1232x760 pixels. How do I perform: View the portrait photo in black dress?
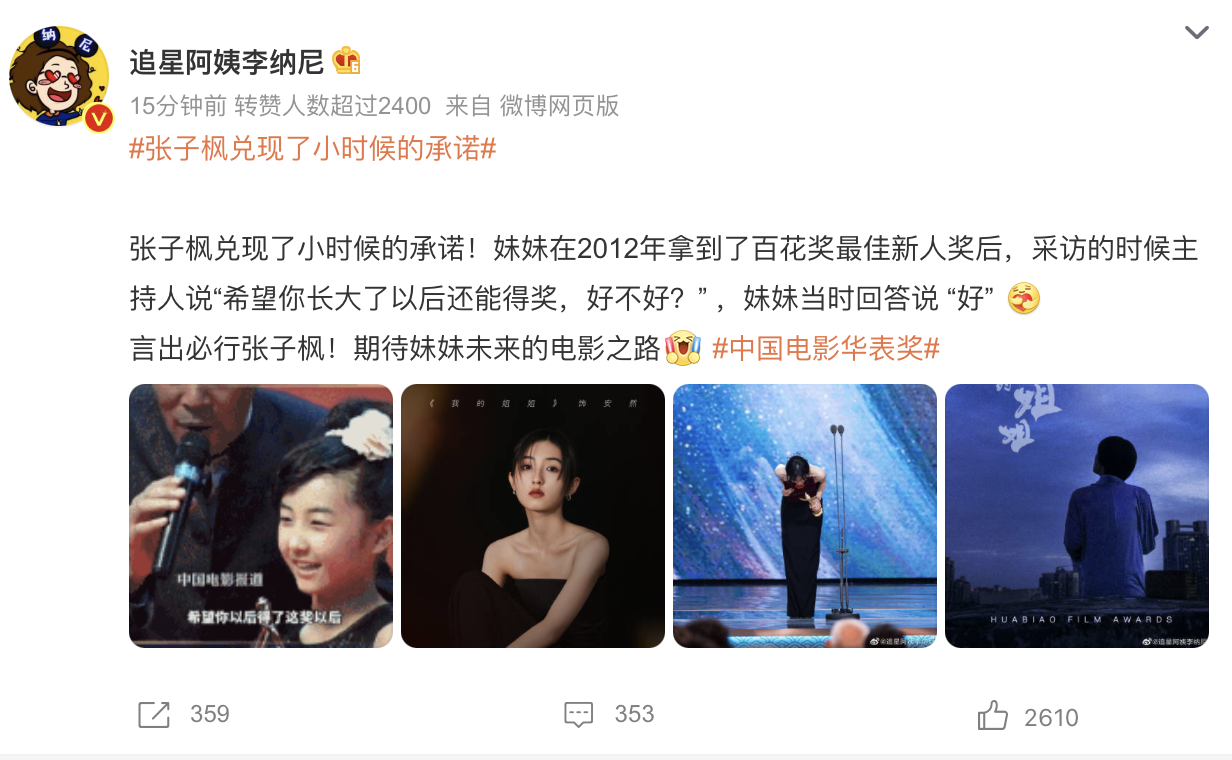point(533,516)
